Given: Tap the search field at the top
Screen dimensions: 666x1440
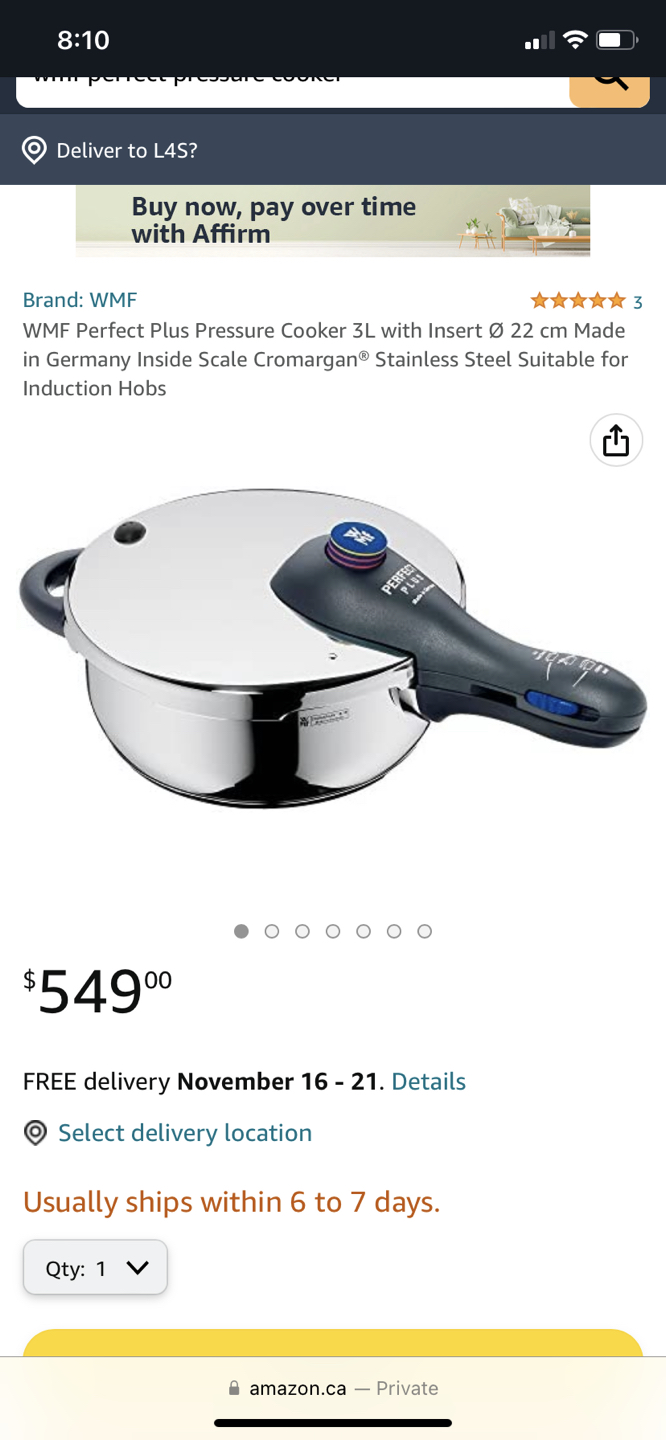Looking at the screenshot, I should pos(290,88).
